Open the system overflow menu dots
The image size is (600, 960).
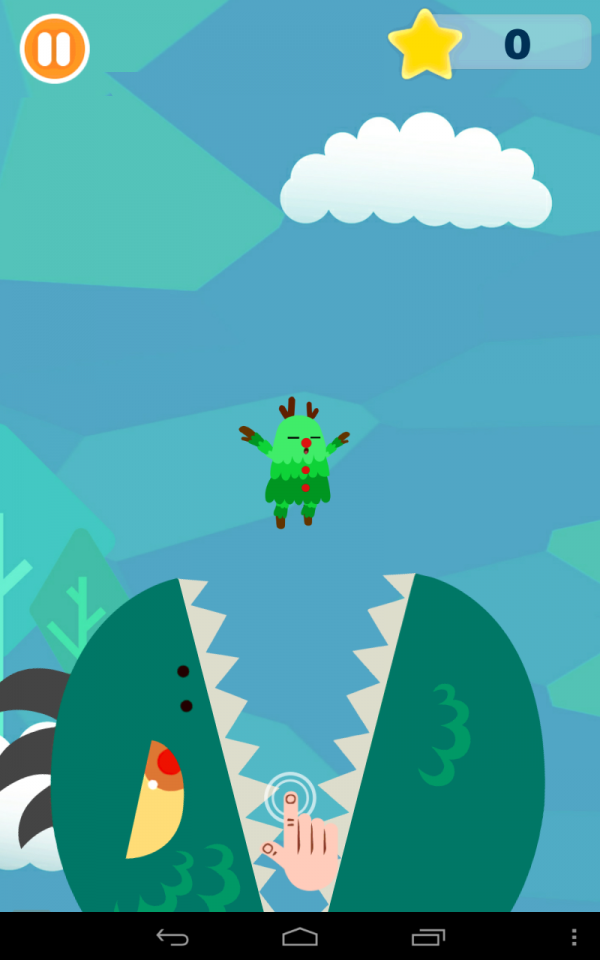click(573, 937)
